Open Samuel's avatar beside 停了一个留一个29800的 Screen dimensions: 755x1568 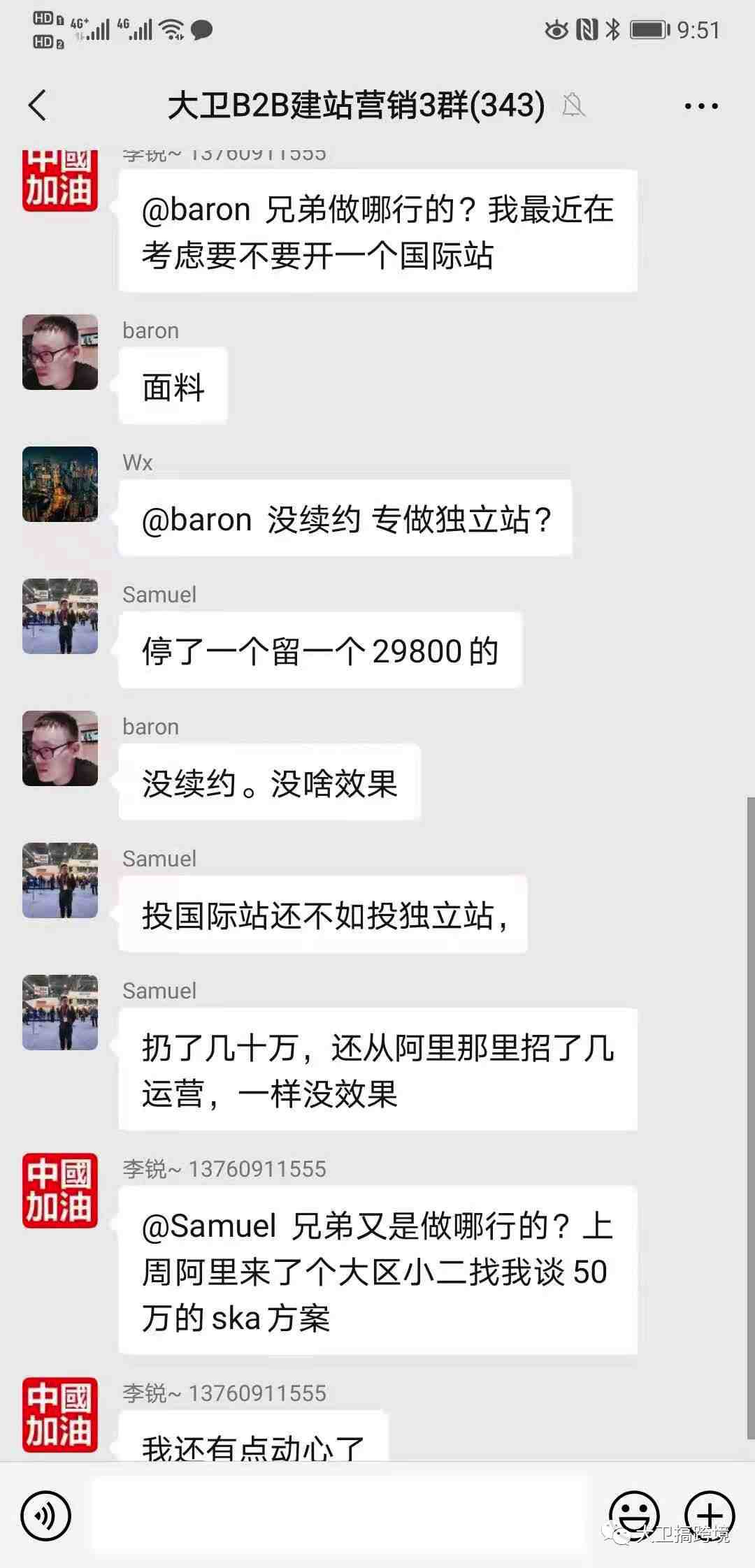[60, 616]
